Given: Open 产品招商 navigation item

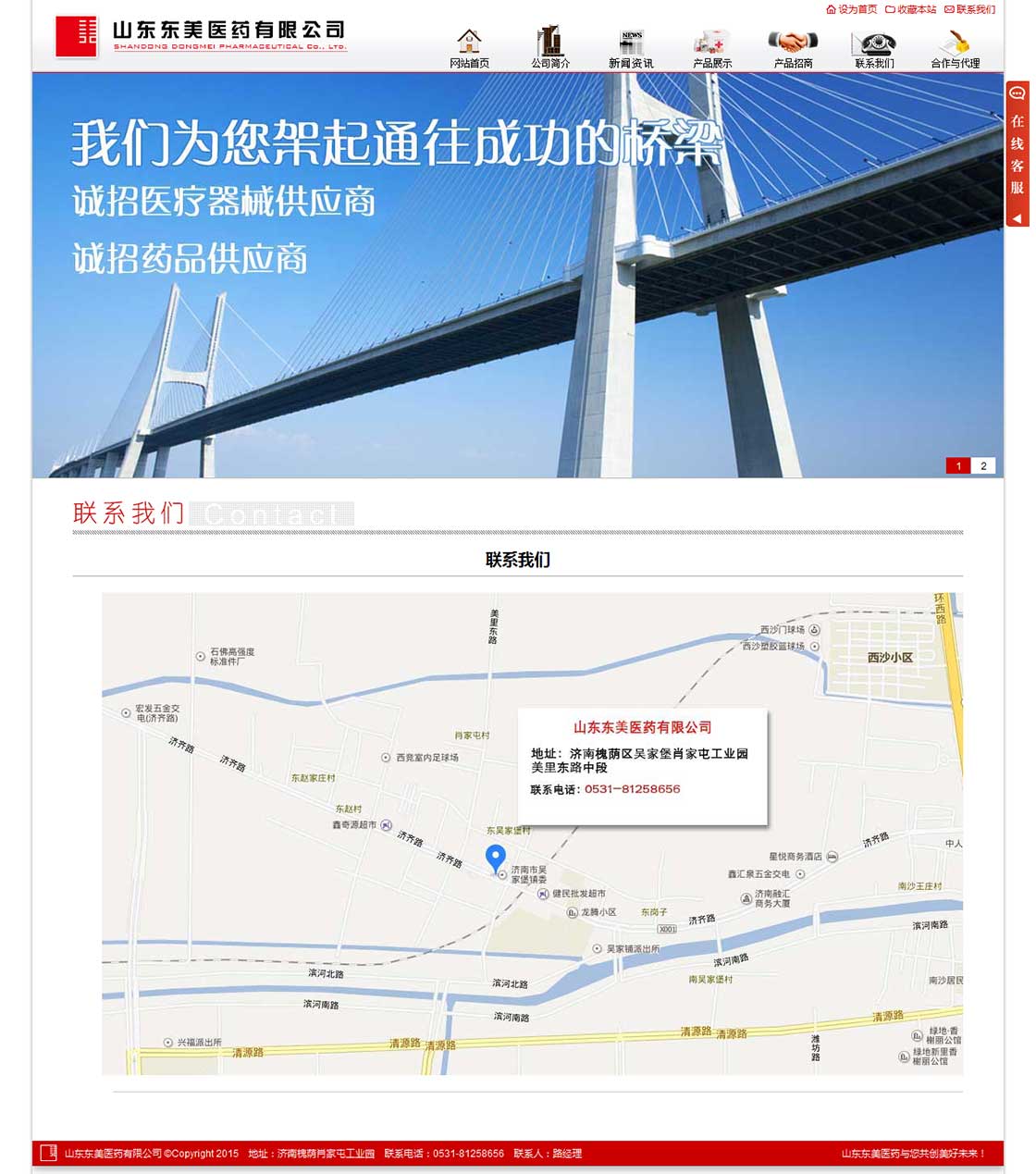Looking at the screenshot, I should pos(793,49).
